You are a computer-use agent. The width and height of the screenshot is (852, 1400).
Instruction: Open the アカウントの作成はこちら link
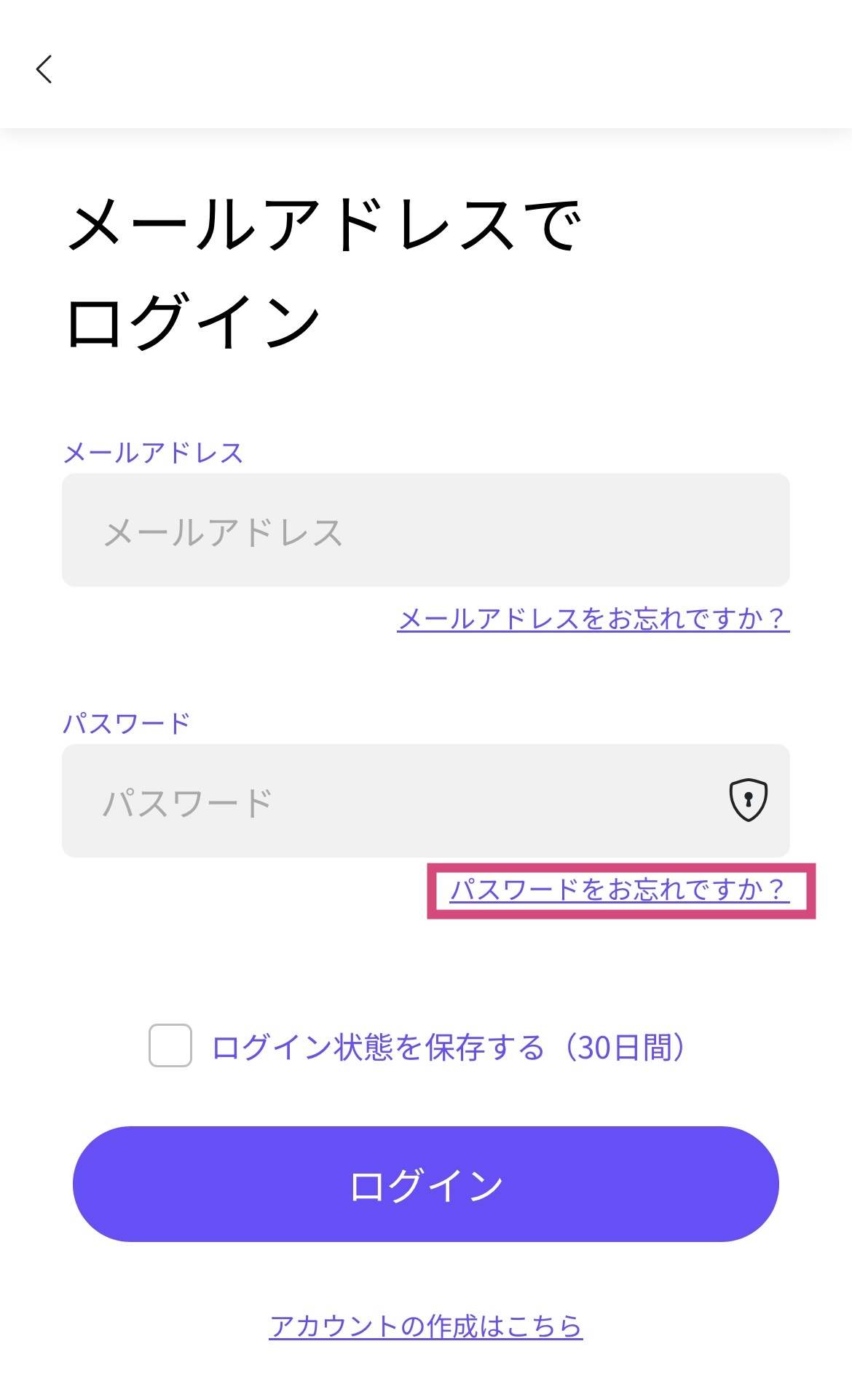(425, 1326)
